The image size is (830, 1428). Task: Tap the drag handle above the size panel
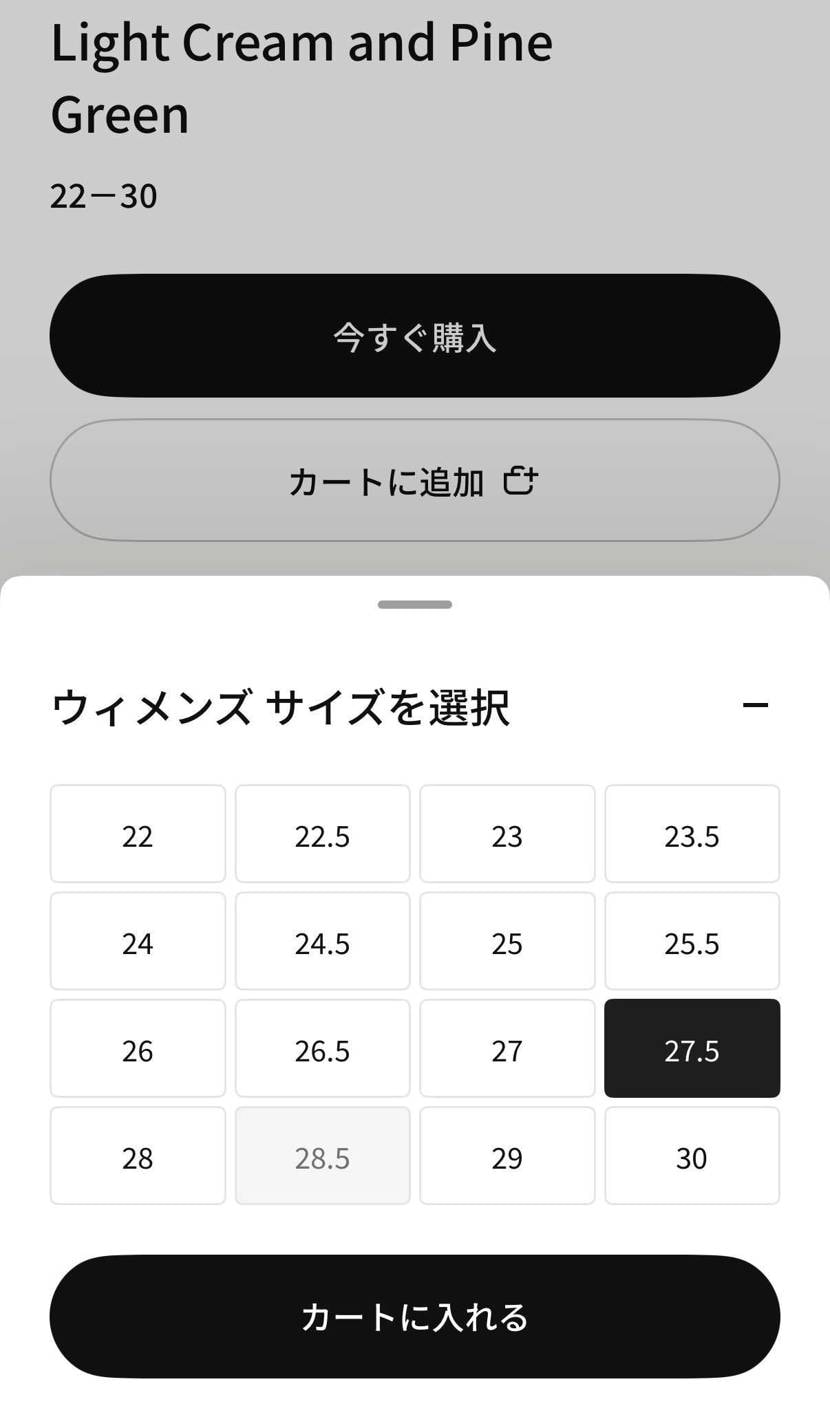point(414,604)
